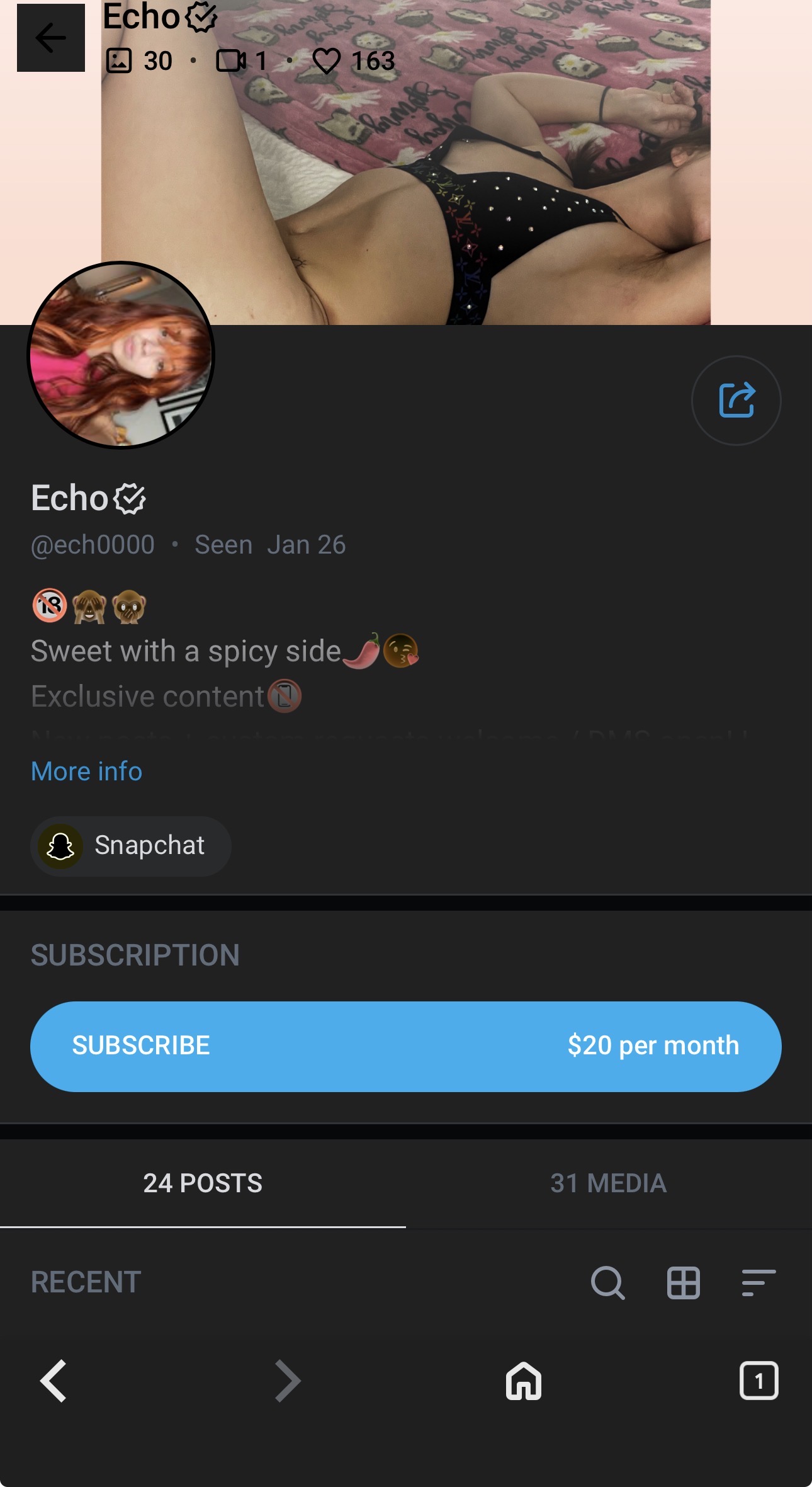Search within recent posts
812x1487 pixels.
click(x=607, y=1282)
